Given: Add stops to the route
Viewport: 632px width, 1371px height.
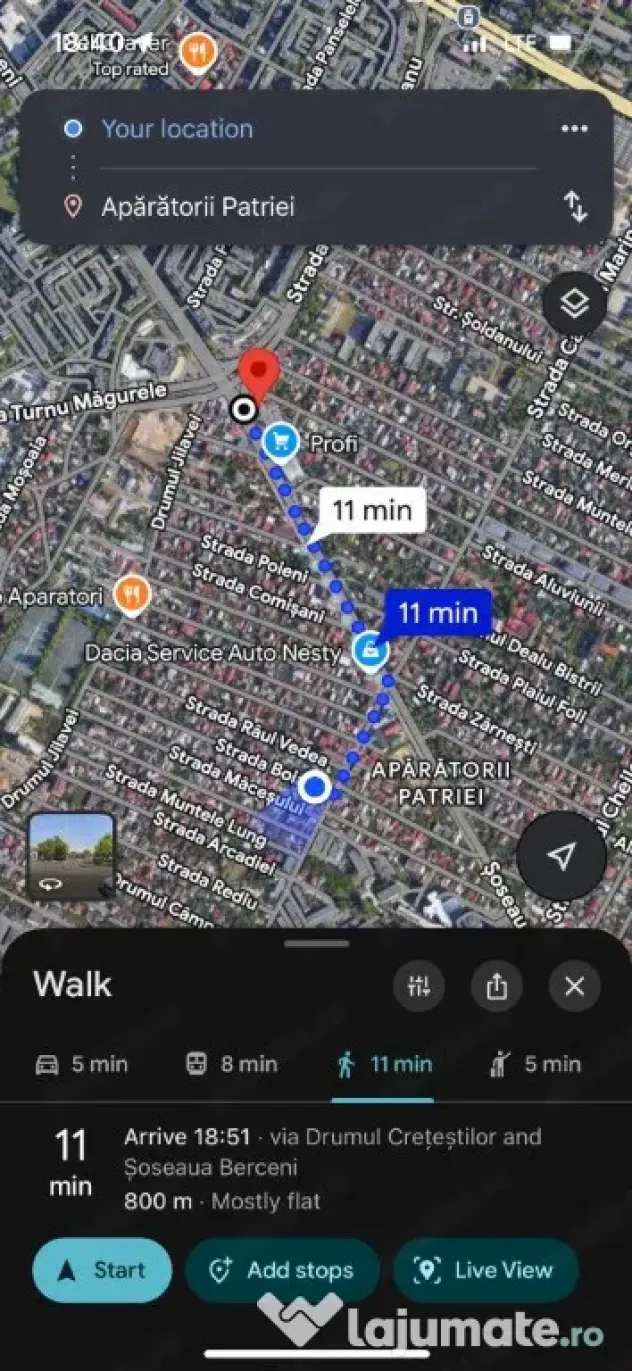Looking at the screenshot, I should click(x=282, y=1270).
